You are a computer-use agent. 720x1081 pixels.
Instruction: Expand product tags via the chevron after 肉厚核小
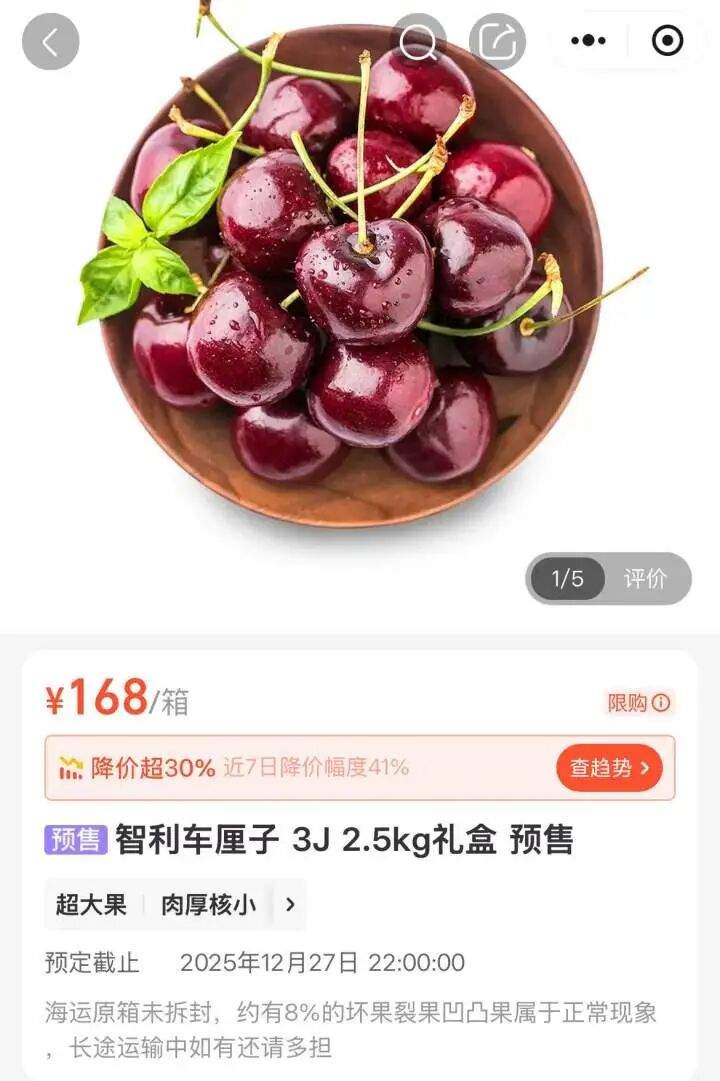point(289,904)
